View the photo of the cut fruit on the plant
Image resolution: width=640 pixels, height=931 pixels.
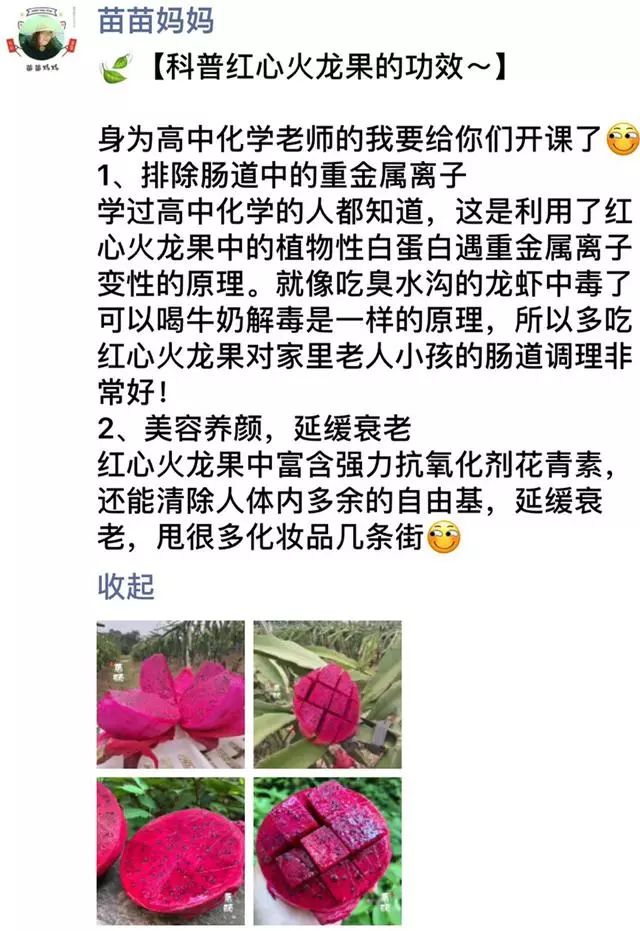(x=327, y=695)
